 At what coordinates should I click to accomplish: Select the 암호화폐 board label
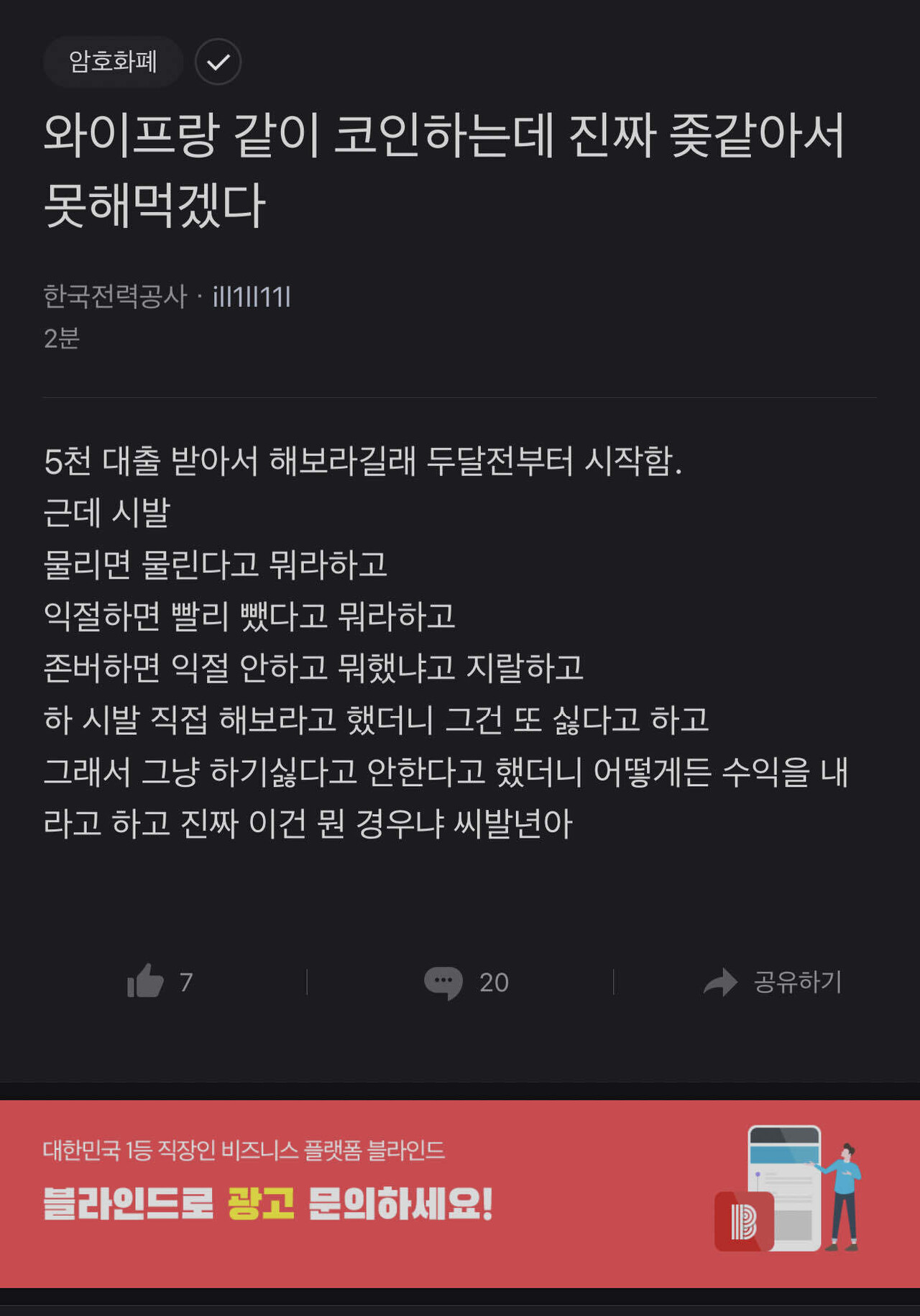pos(112,63)
